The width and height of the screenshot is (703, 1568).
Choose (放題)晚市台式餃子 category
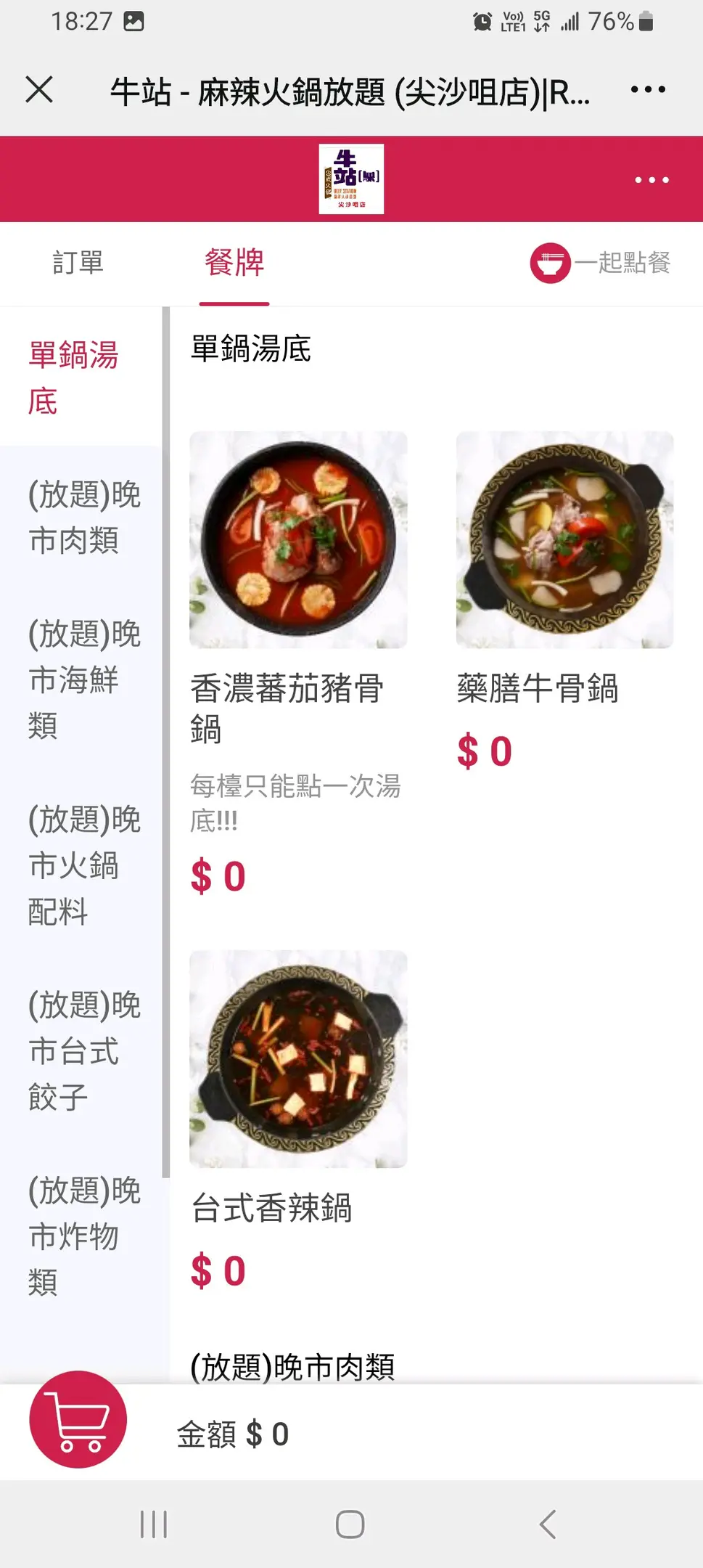pyautogui.click(x=83, y=1050)
